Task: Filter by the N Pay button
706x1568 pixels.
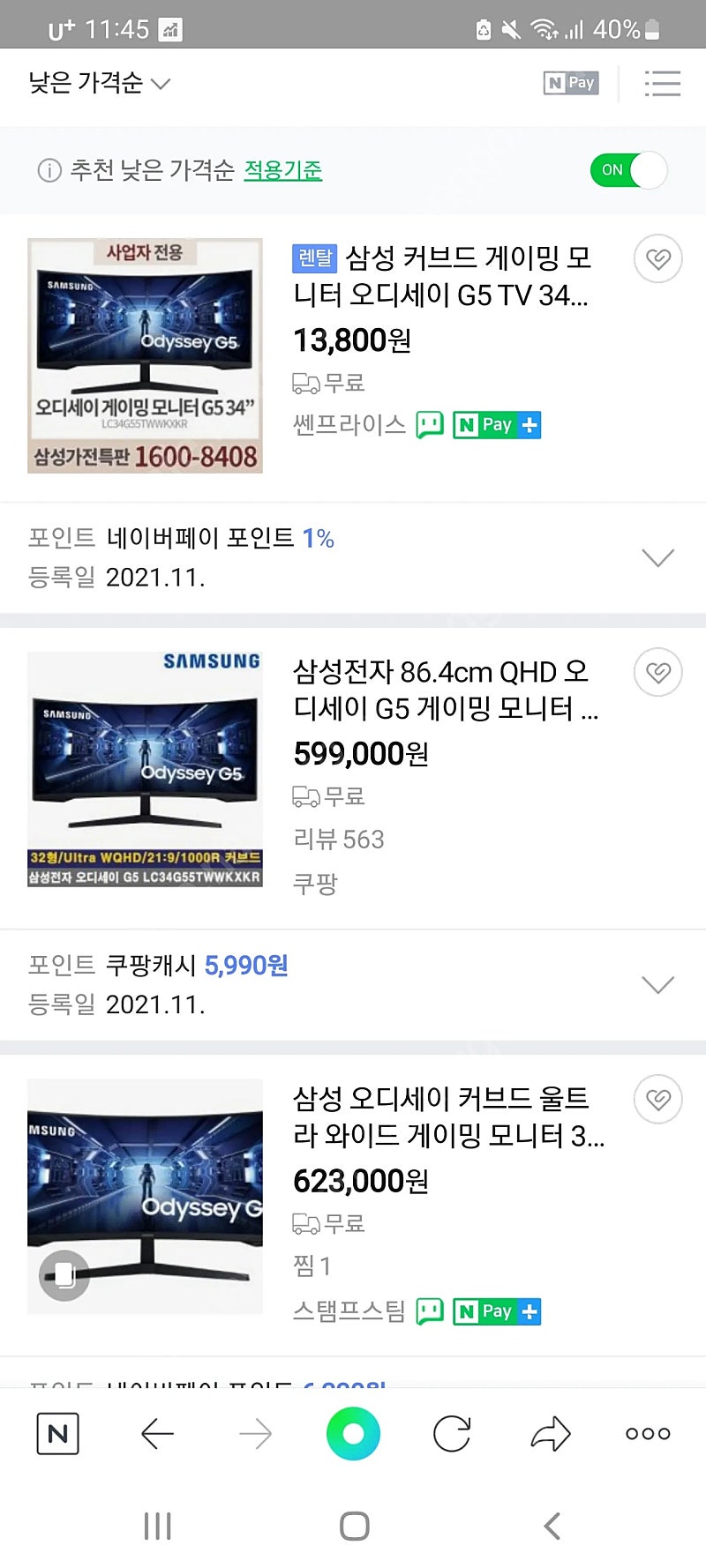Action: click(x=571, y=83)
